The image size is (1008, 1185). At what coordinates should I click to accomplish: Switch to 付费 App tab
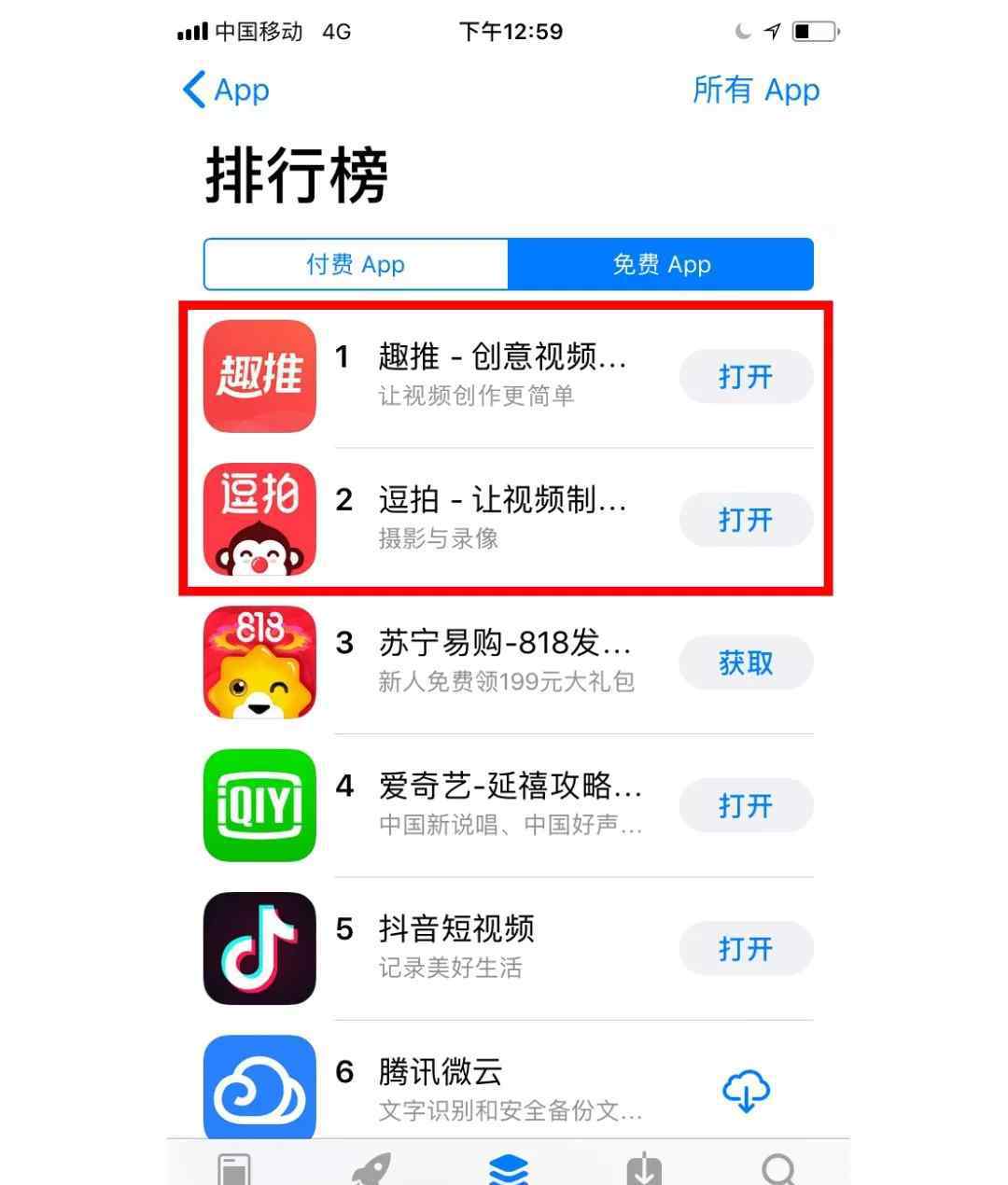coord(356,264)
